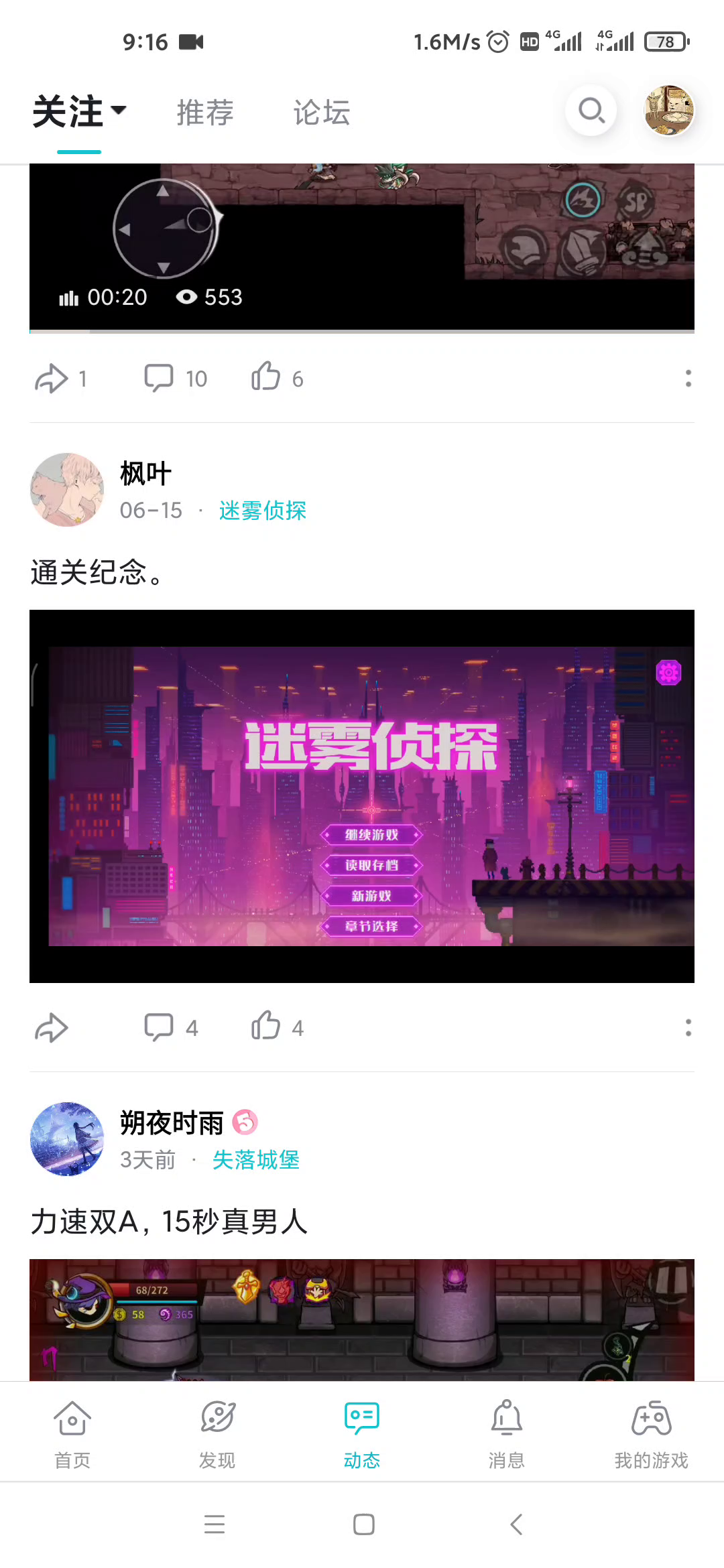
Task: Like the video post with 6 likes
Action: pos(277,377)
